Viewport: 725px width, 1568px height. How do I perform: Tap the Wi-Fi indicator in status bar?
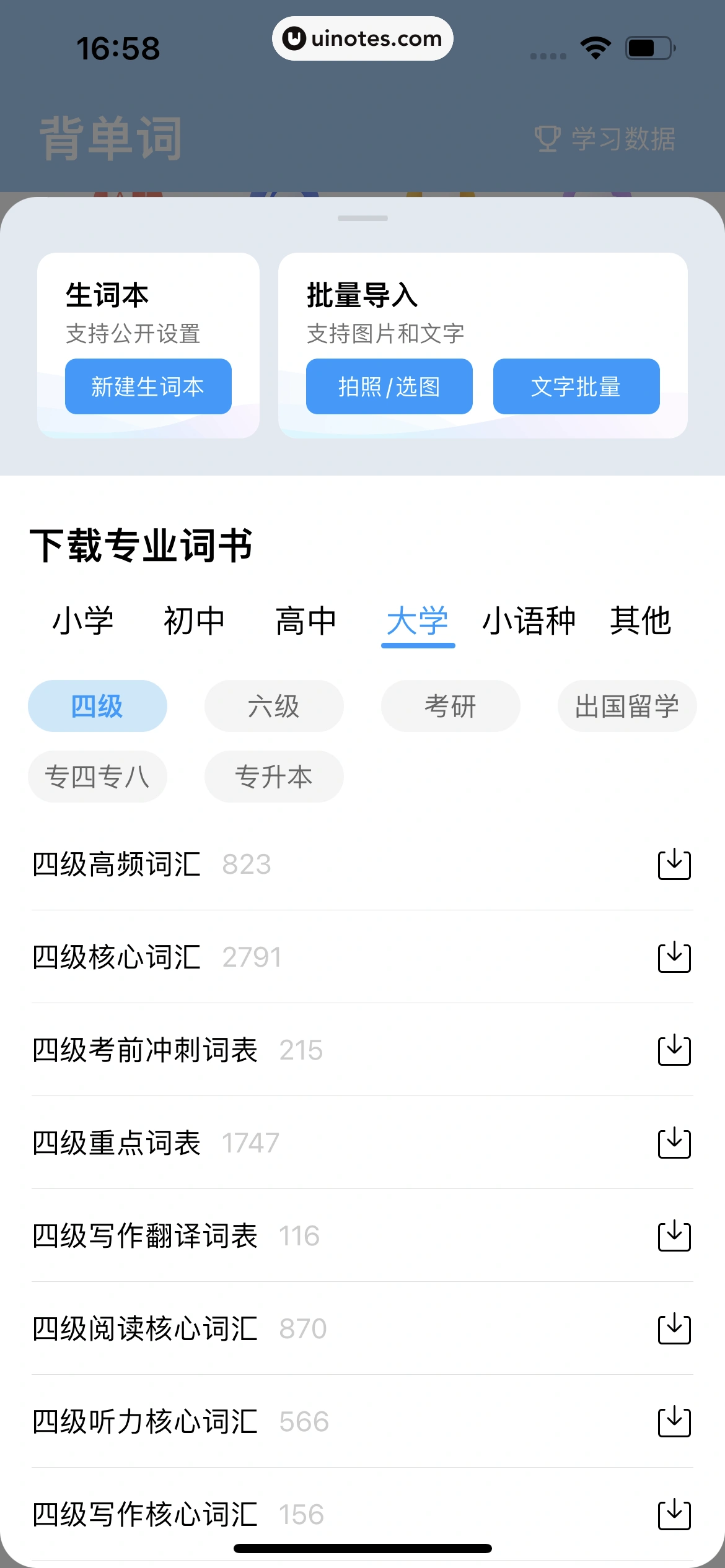coord(594,46)
